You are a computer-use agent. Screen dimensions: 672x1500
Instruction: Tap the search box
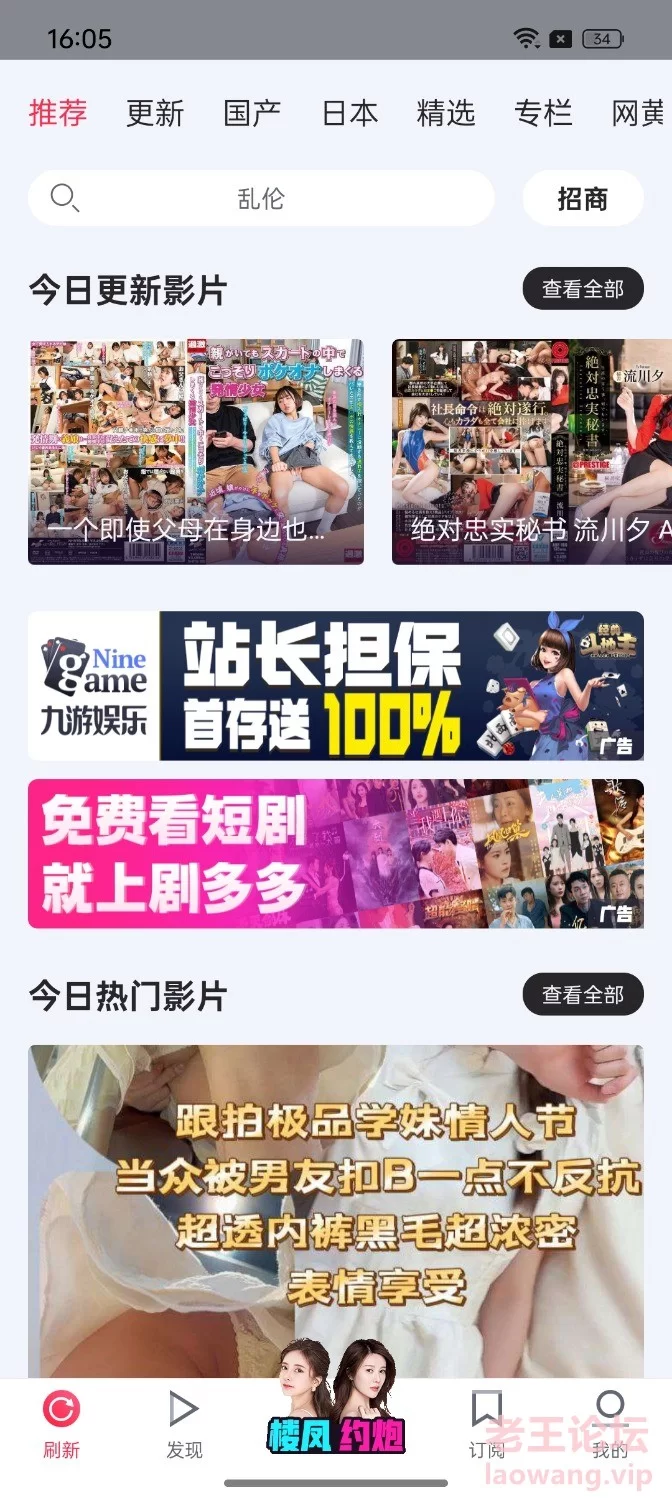(261, 198)
